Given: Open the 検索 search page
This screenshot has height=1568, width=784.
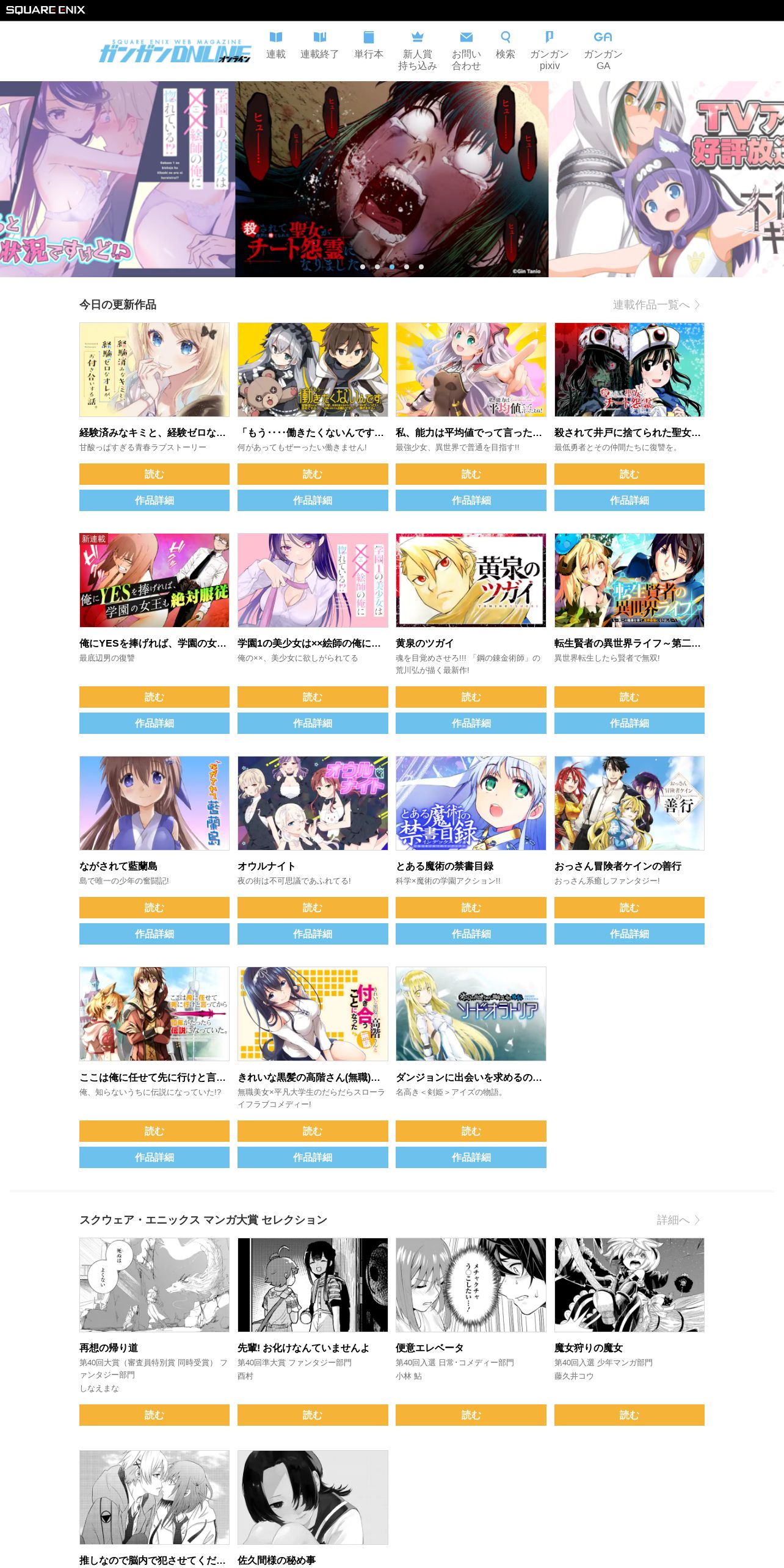Looking at the screenshot, I should pyautogui.click(x=505, y=46).
